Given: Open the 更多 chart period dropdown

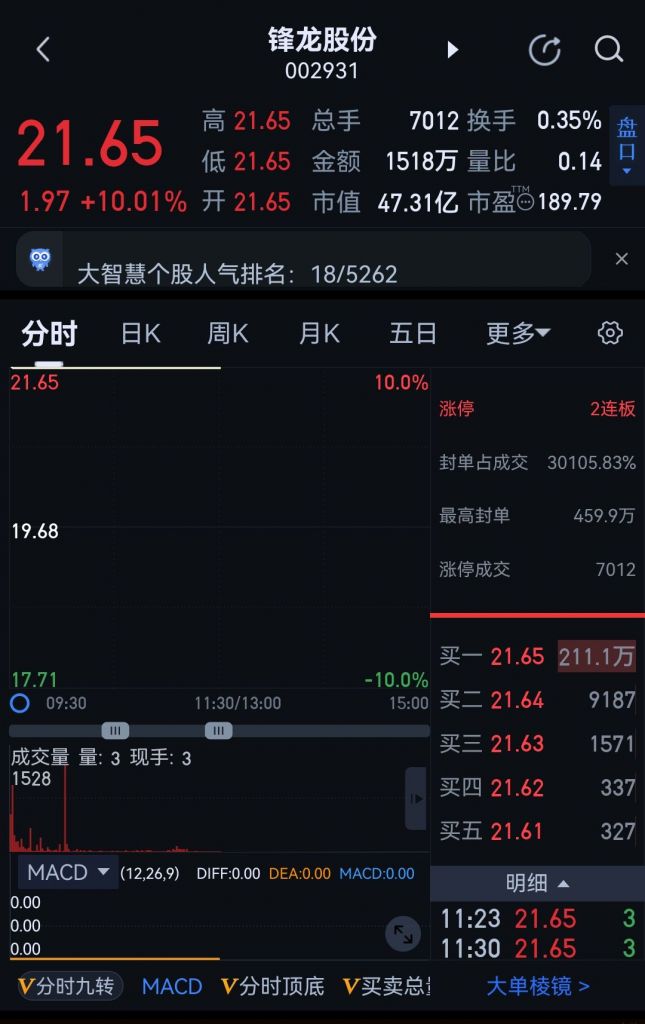Looking at the screenshot, I should [x=518, y=334].
